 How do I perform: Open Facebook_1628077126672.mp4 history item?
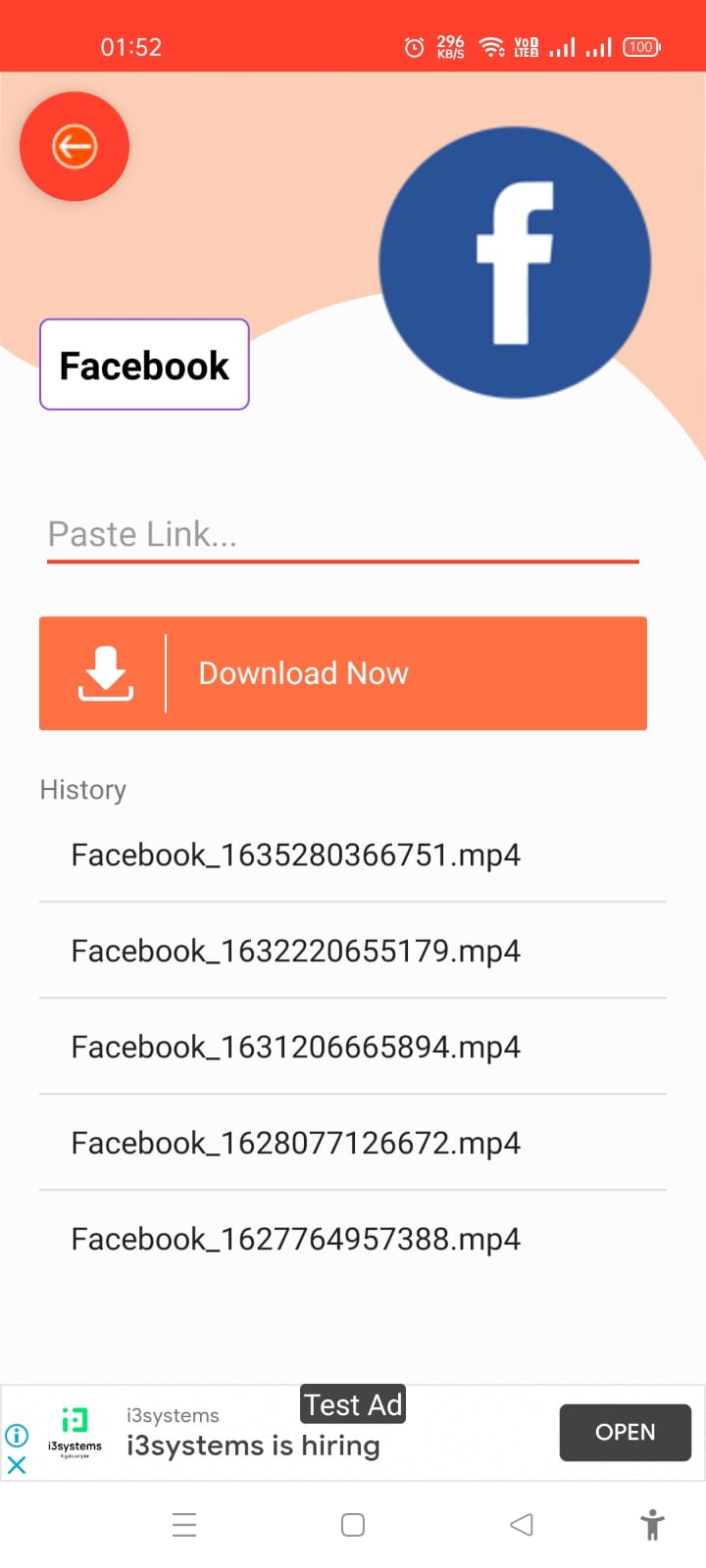[x=353, y=1143]
